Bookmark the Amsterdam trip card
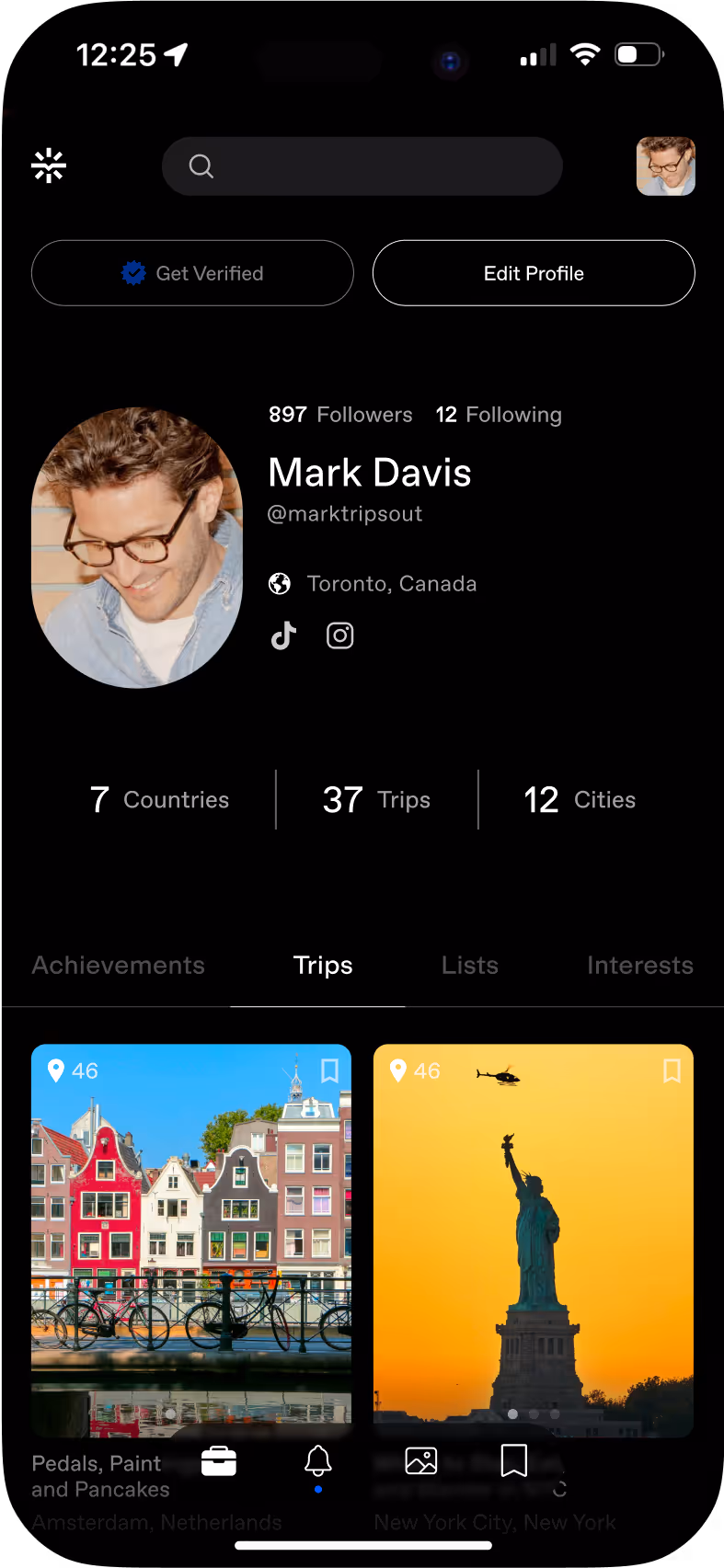This screenshot has height=1568, width=724. 329,1070
